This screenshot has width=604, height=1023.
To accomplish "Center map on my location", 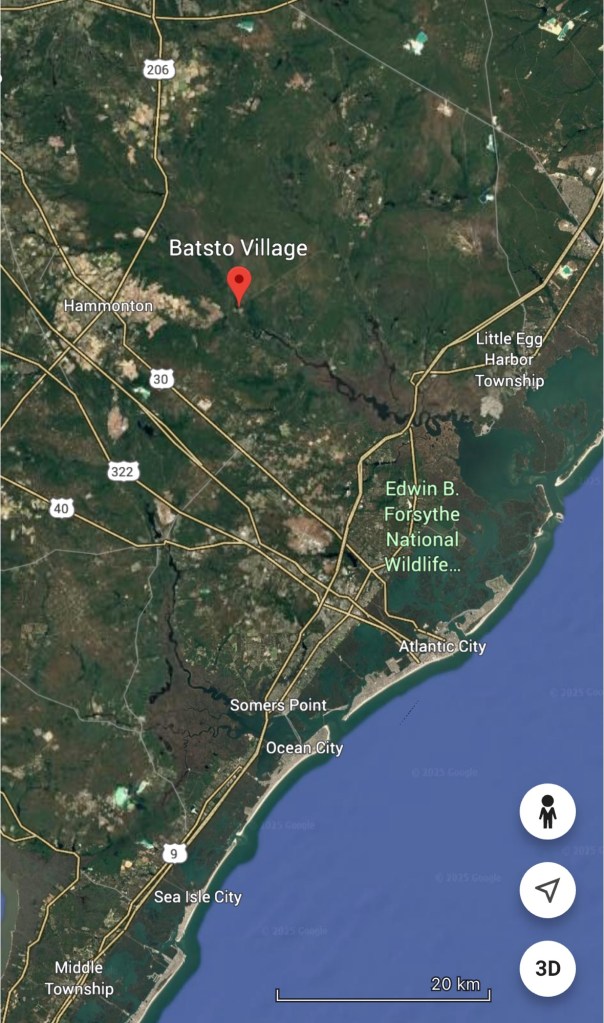I will 547,890.
